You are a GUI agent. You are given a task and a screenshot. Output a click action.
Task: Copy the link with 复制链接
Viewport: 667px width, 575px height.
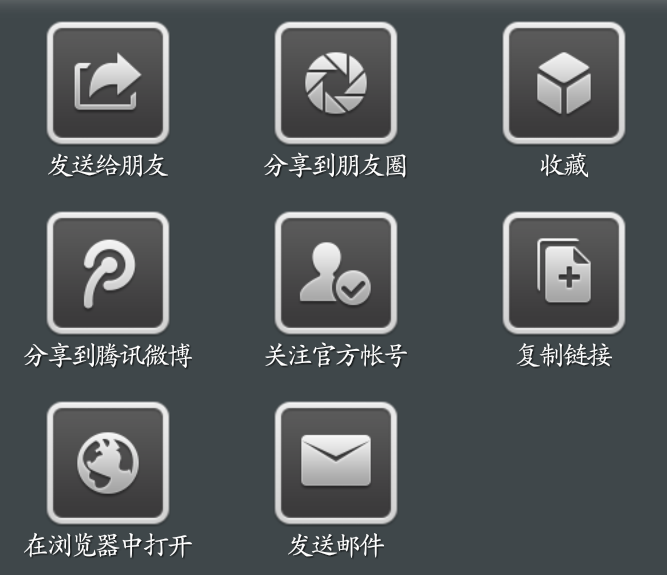pyautogui.click(x=564, y=273)
